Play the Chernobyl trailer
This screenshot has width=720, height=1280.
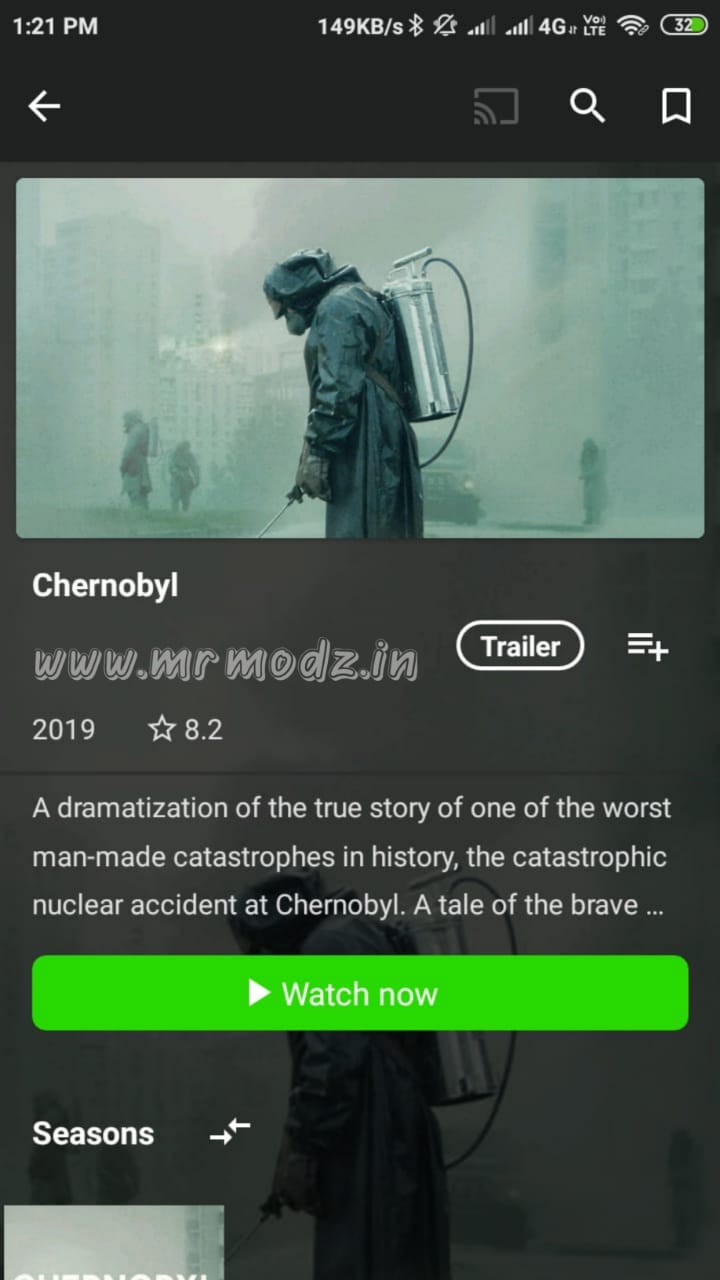(520, 646)
